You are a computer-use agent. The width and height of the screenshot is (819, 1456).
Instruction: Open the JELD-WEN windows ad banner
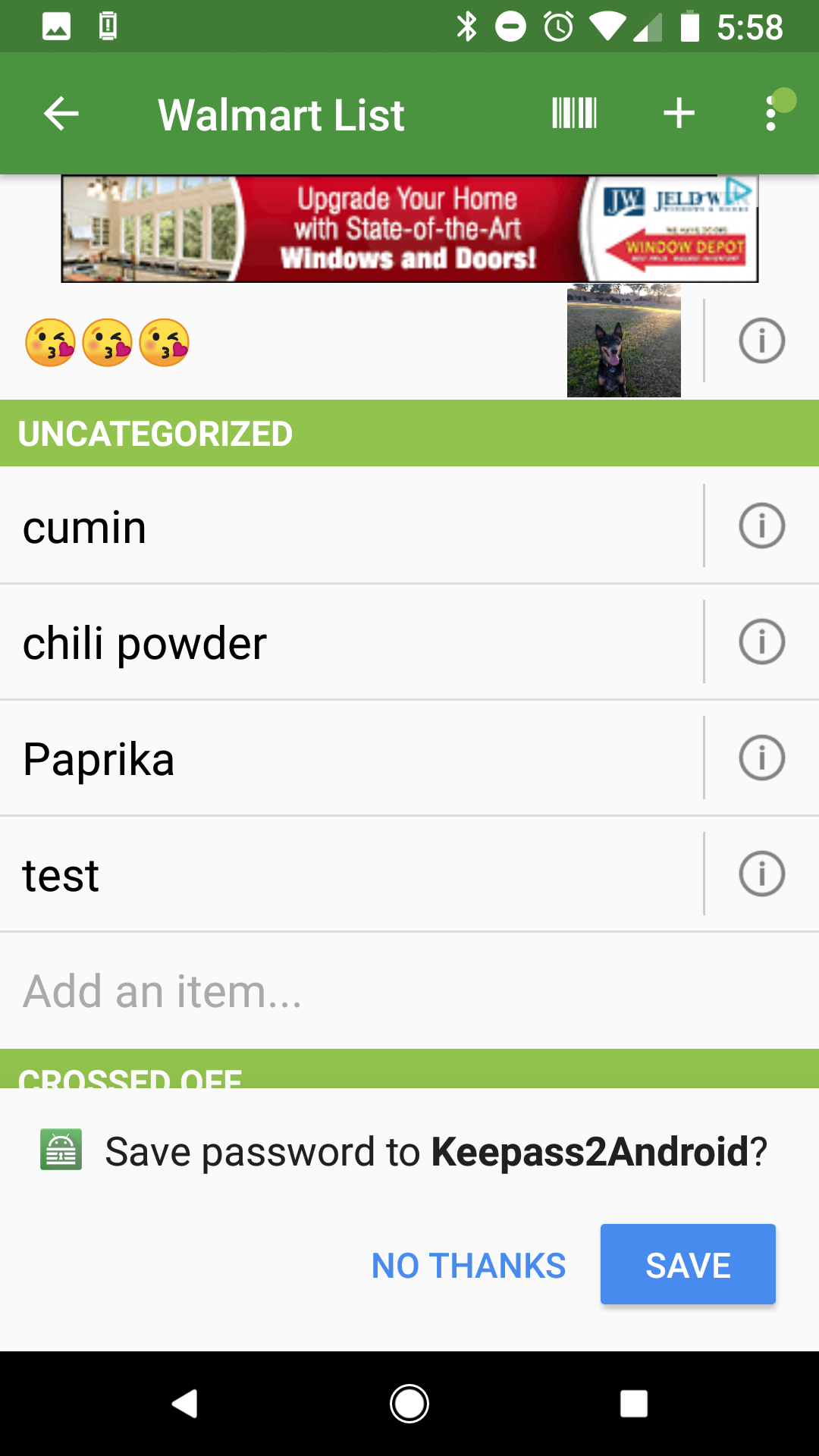pos(409,228)
